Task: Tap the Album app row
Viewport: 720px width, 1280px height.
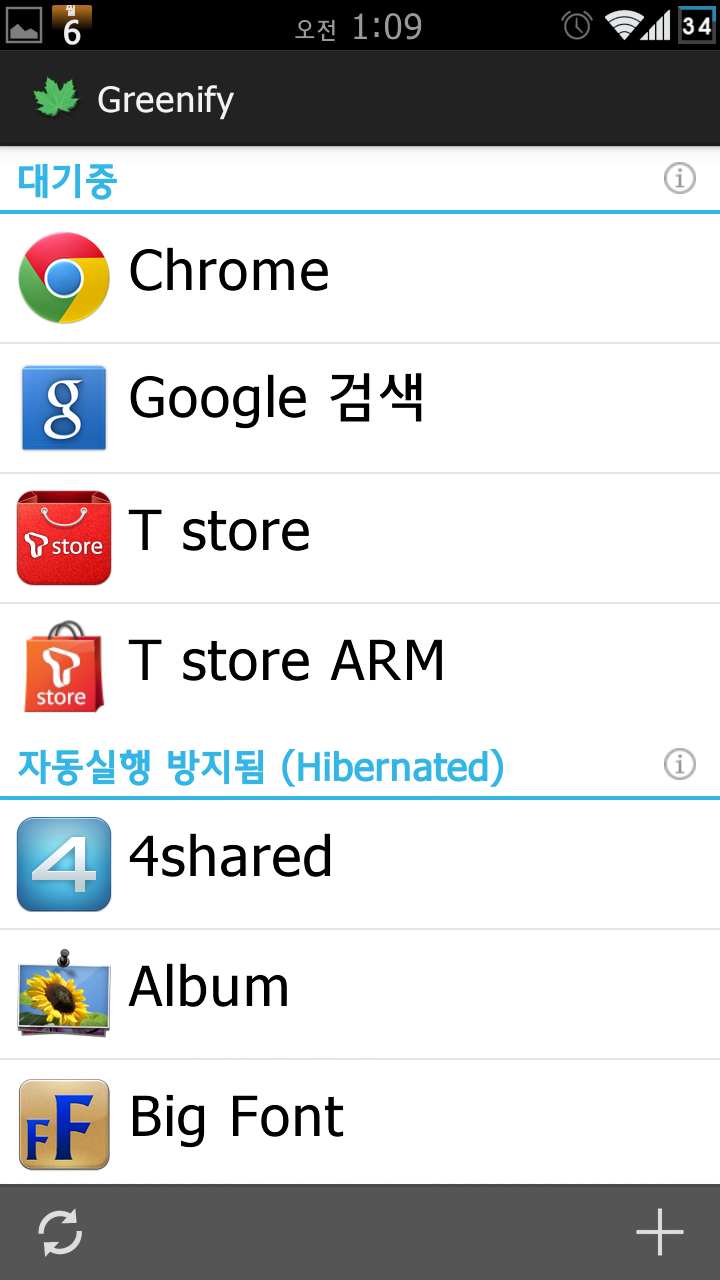Action: tap(360, 993)
